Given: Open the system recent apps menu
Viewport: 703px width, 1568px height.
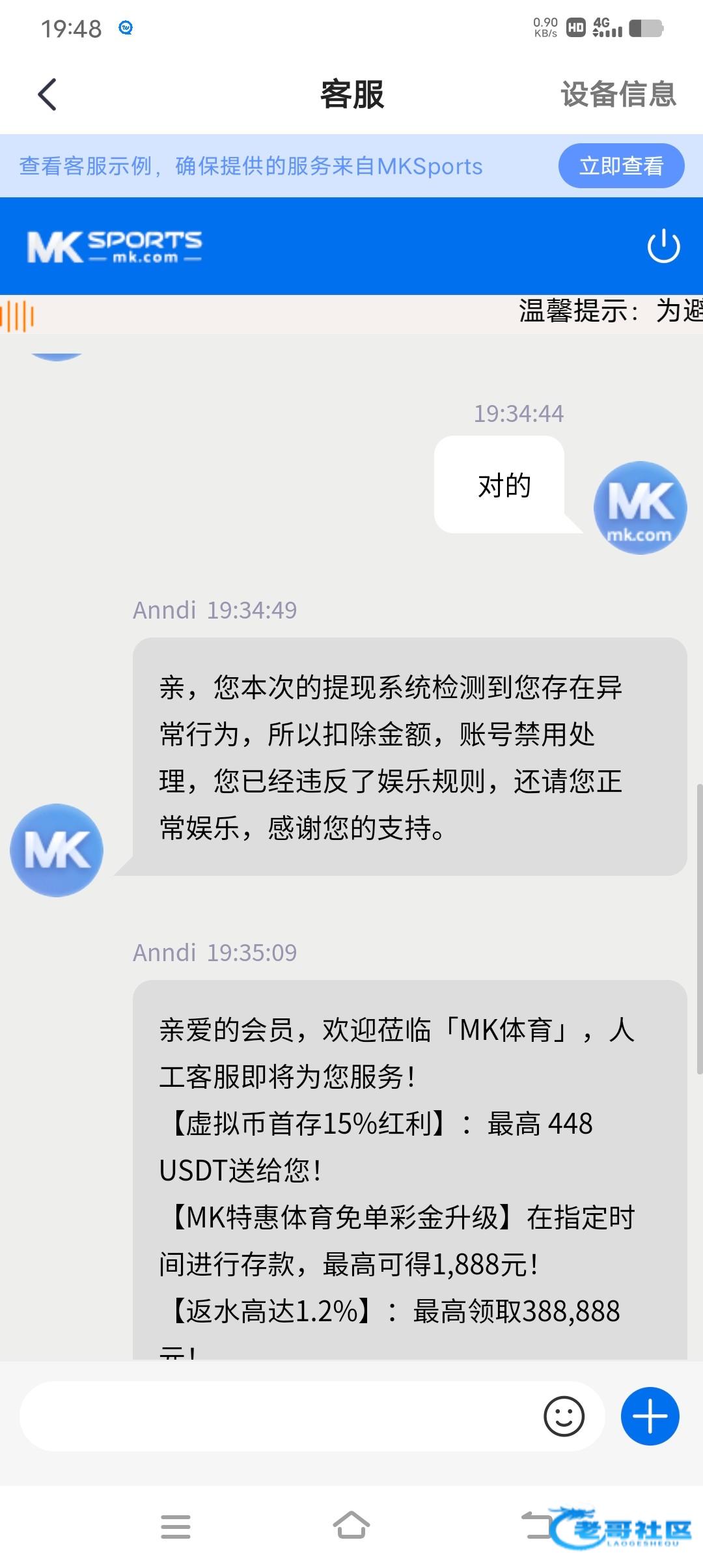Looking at the screenshot, I should point(176,1526).
